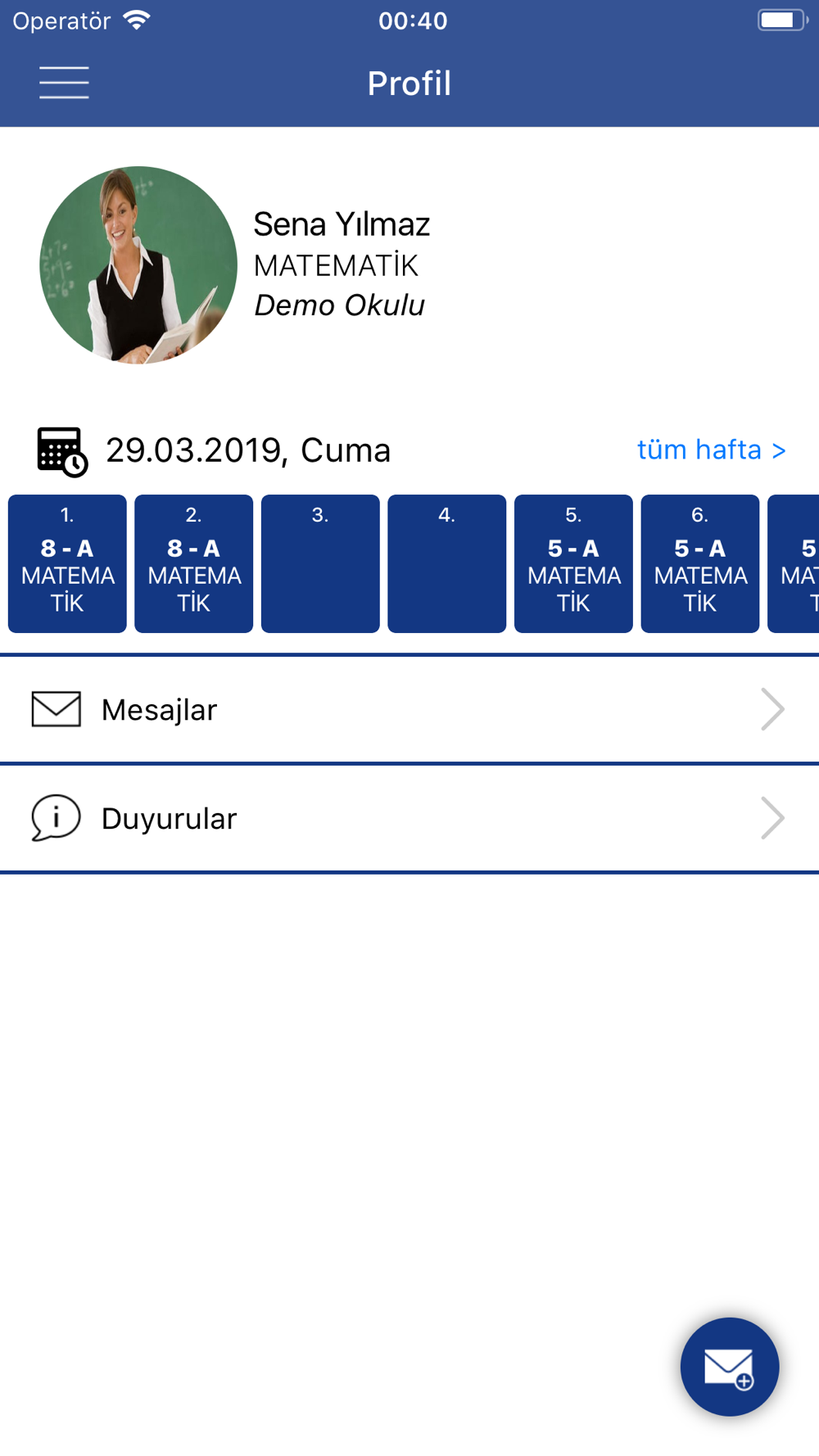
Task: Open the 5th period 5-A Matematik lesson
Action: pos(573,563)
